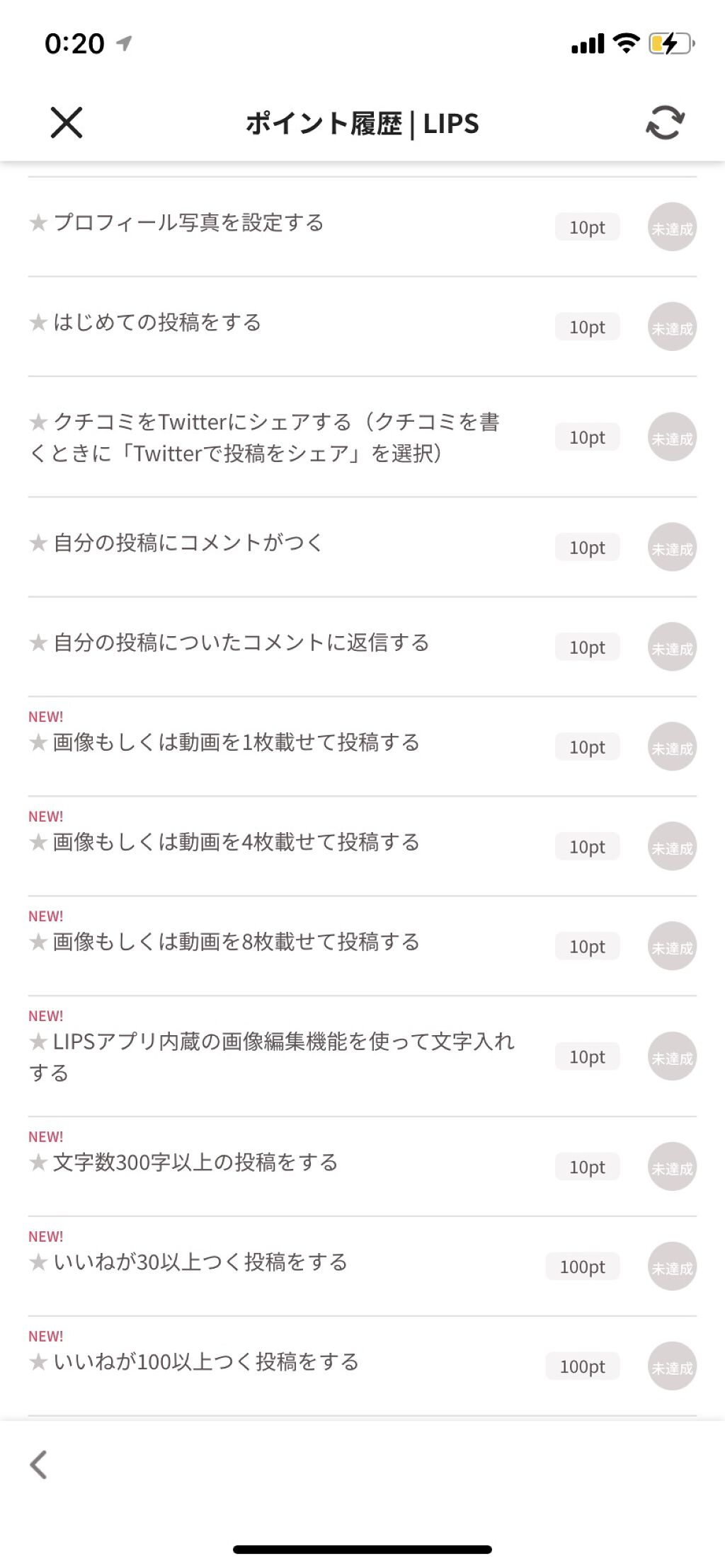
Task: Tap the refresh icon to reload point history
Action: pyautogui.click(x=664, y=122)
